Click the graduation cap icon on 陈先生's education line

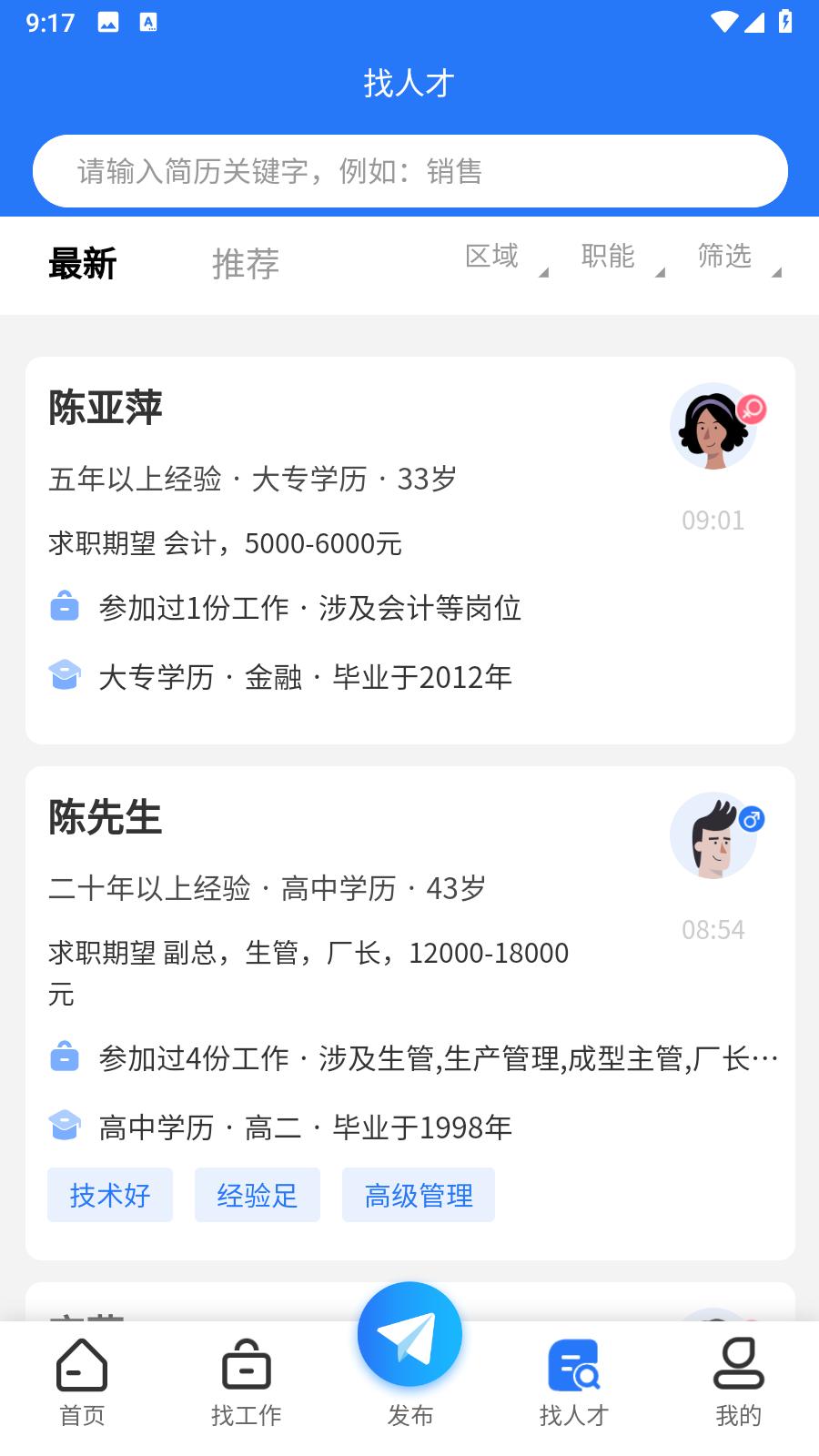pyautogui.click(x=64, y=1127)
